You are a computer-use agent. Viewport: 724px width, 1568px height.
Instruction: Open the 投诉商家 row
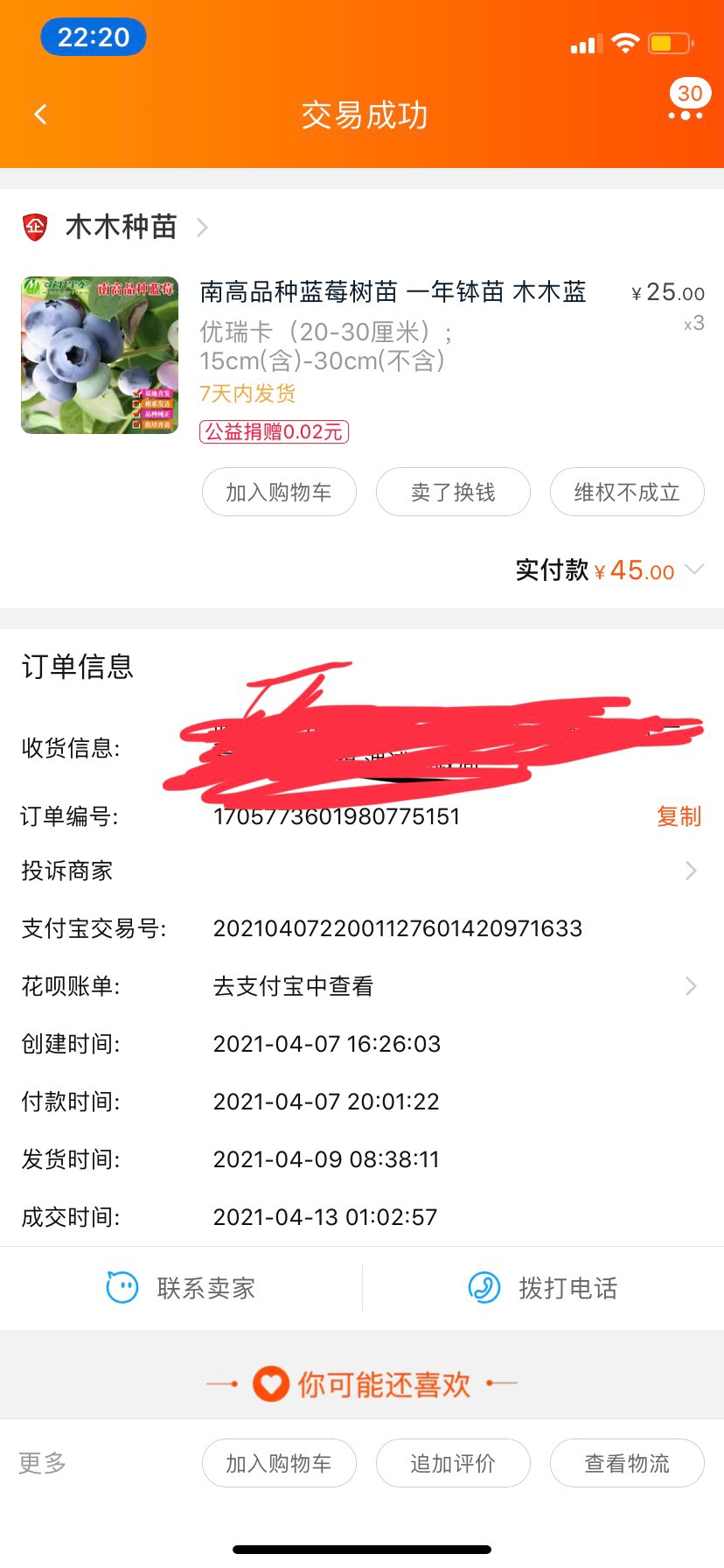pyautogui.click(x=362, y=871)
